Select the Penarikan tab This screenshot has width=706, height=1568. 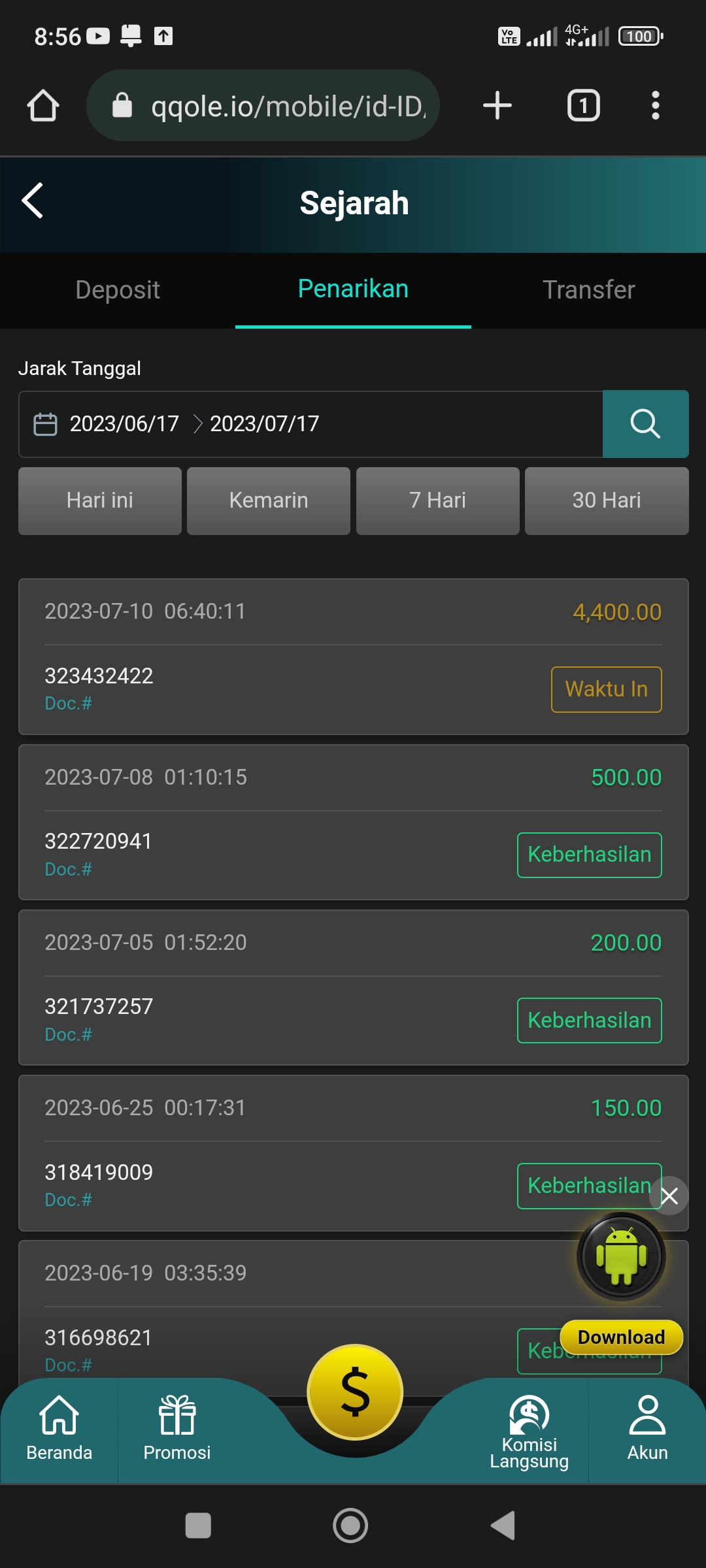pyautogui.click(x=353, y=289)
